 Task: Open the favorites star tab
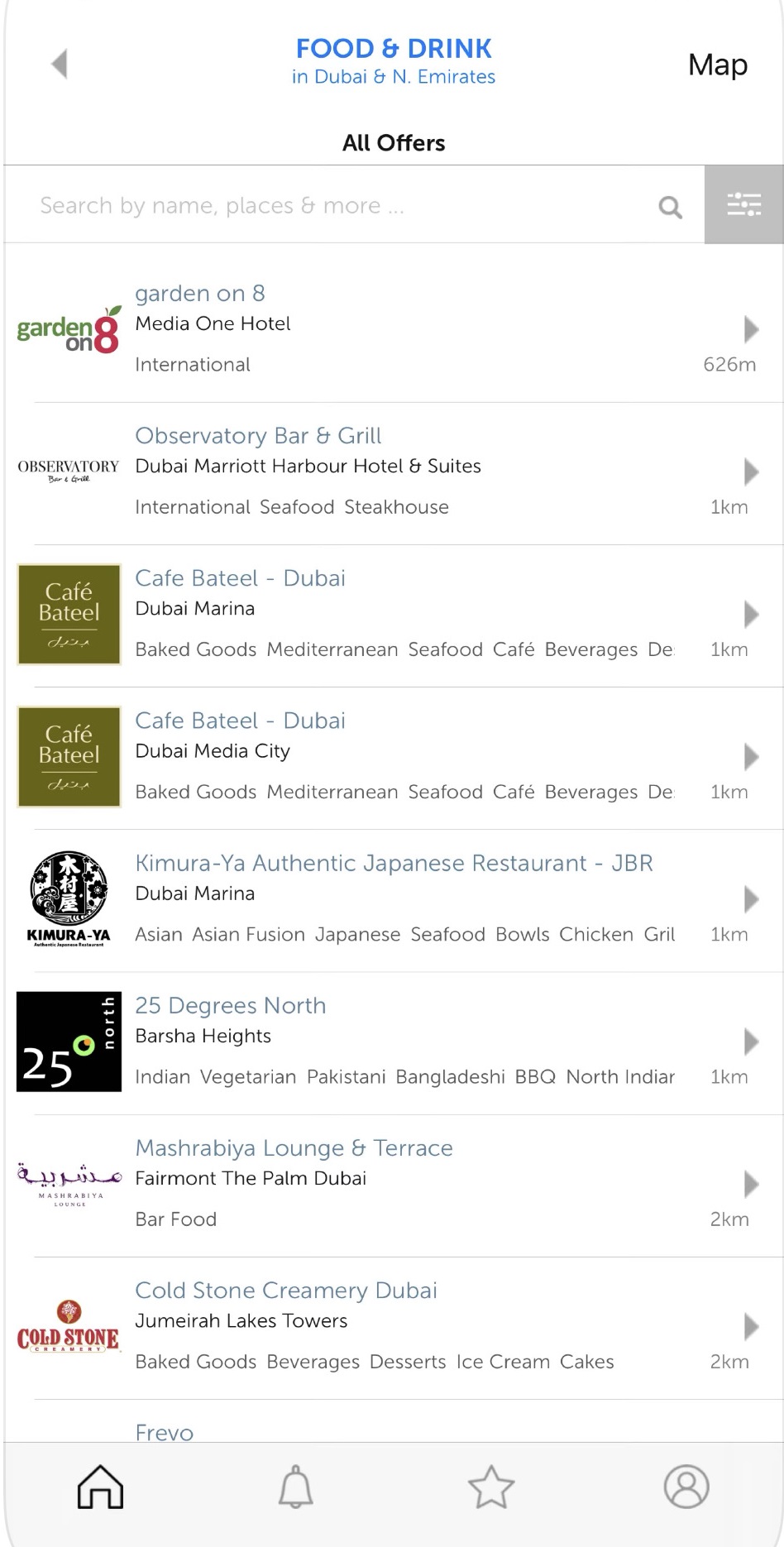(491, 1487)
